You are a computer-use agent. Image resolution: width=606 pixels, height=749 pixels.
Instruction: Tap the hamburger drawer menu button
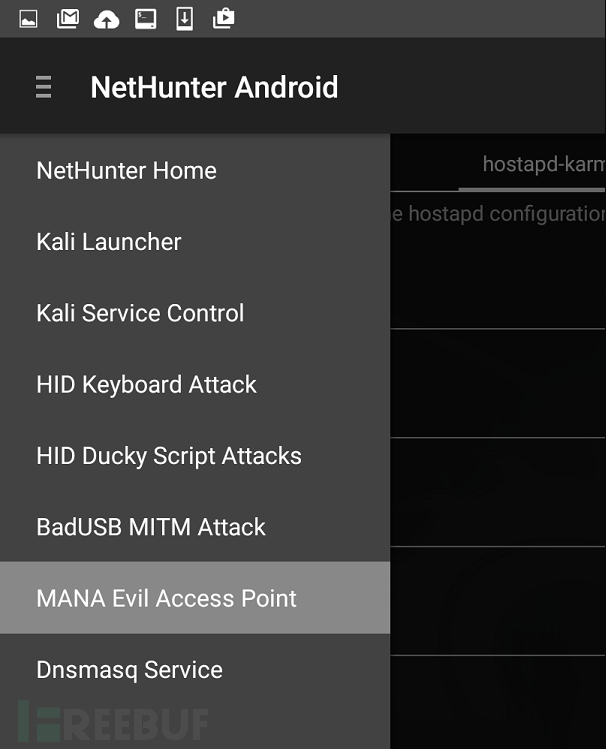pyautogui.click(x=43, y=87)
